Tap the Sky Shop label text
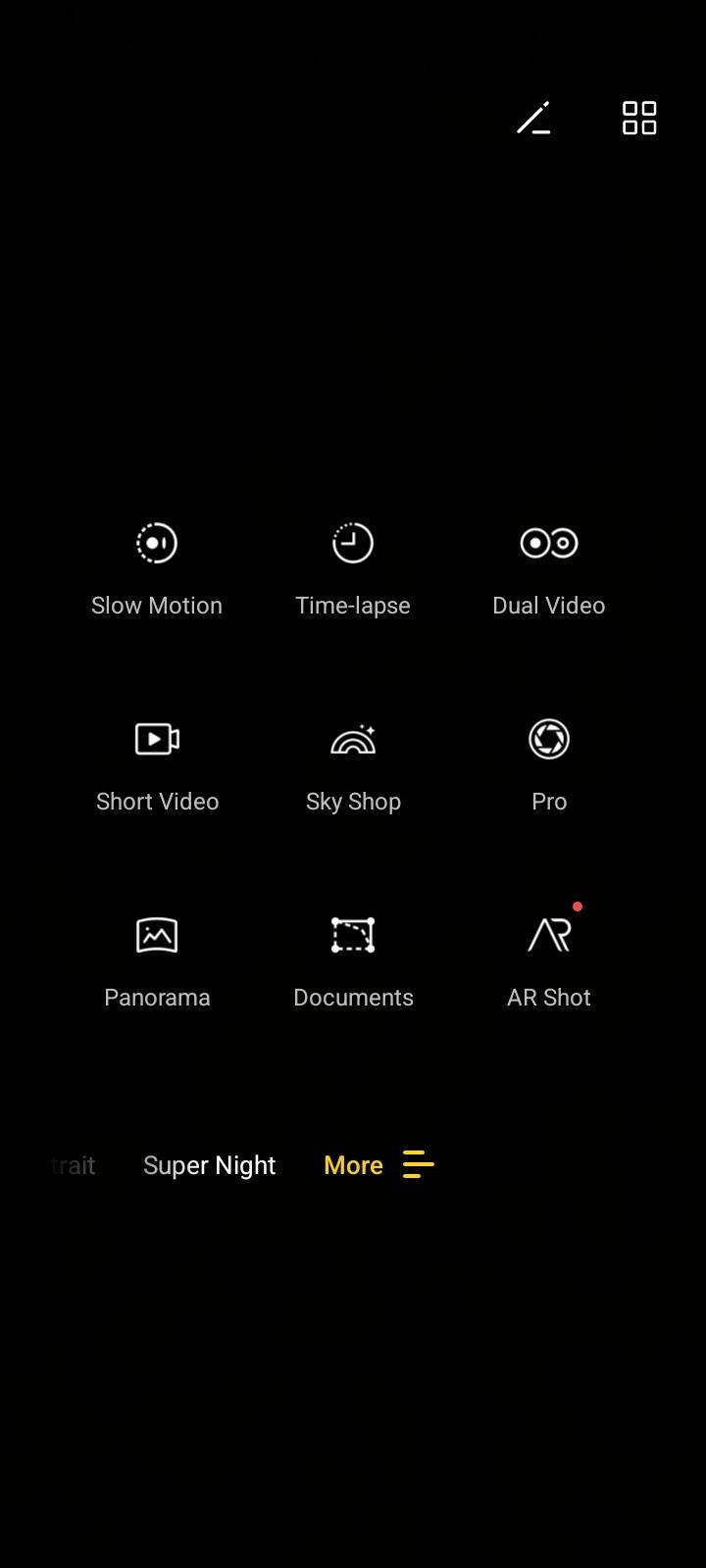This screenshot has width=706, height=1568. pyautogui.click(x=353, y=801)
